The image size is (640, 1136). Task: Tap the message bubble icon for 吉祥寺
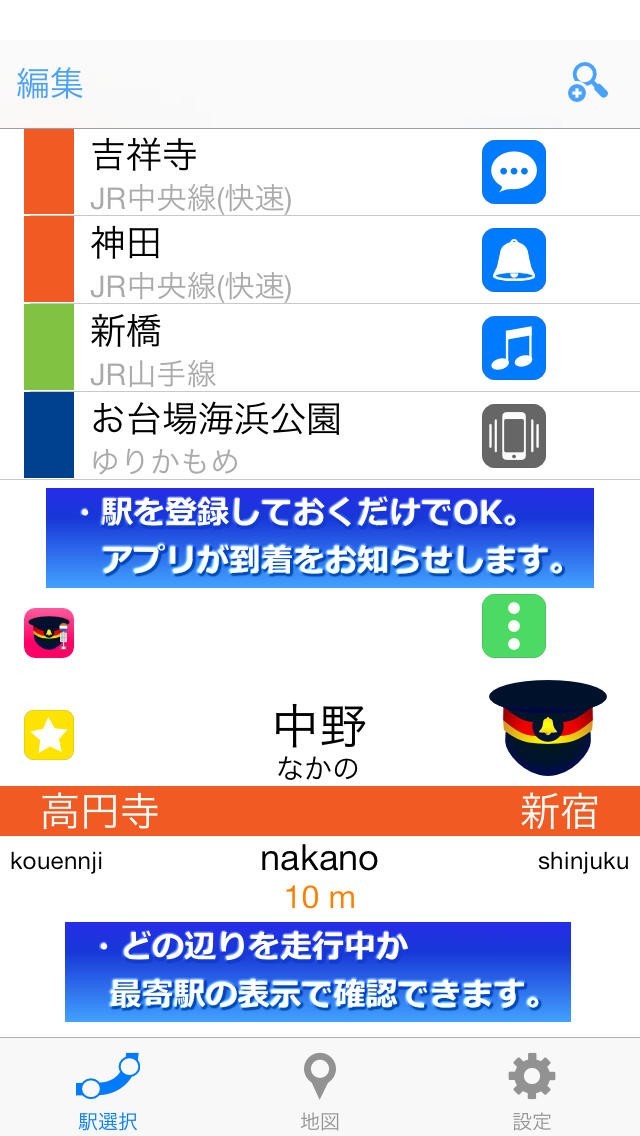click(514, 172)
